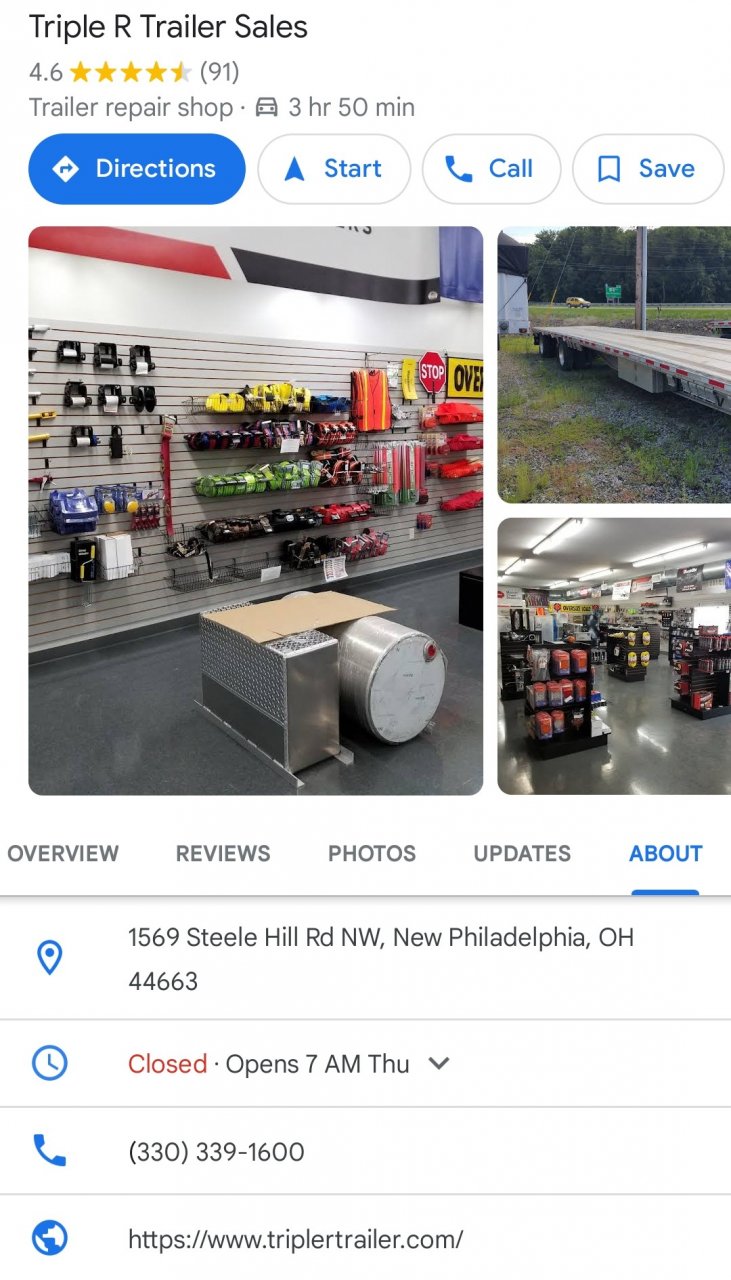This screenshot has width=731, height=1280.
Task: Switch to the Reviews tab
Action: tap(223, 853)
